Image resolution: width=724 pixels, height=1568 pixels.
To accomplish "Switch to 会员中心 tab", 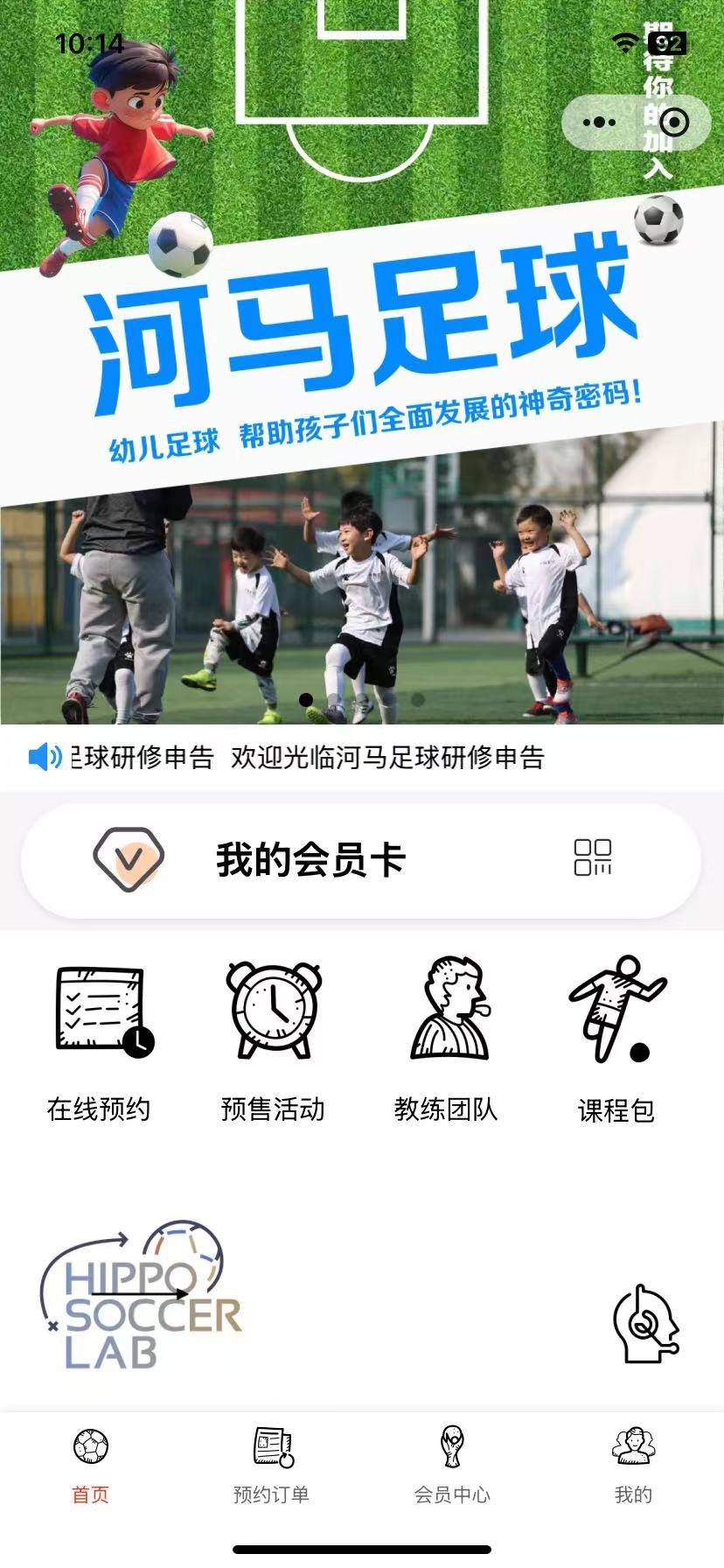I will click(x=452, y=1465).
